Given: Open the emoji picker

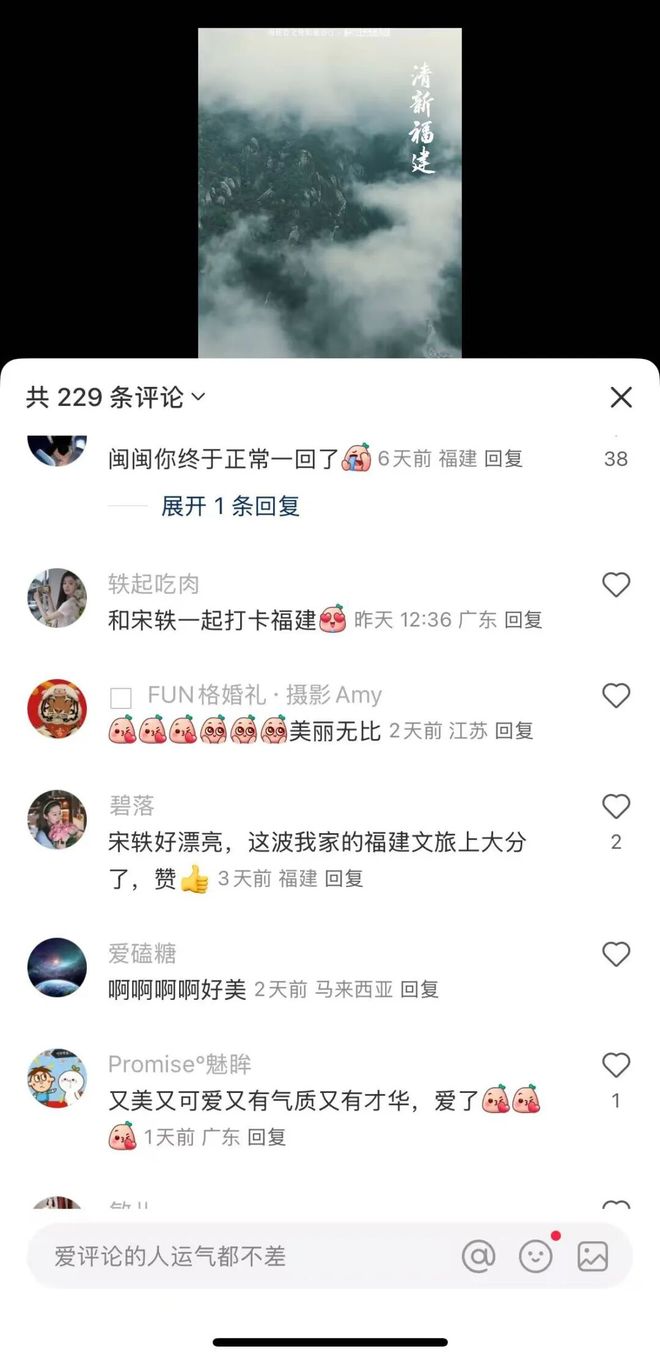Looking at the screenshot, I should 536,1256.
